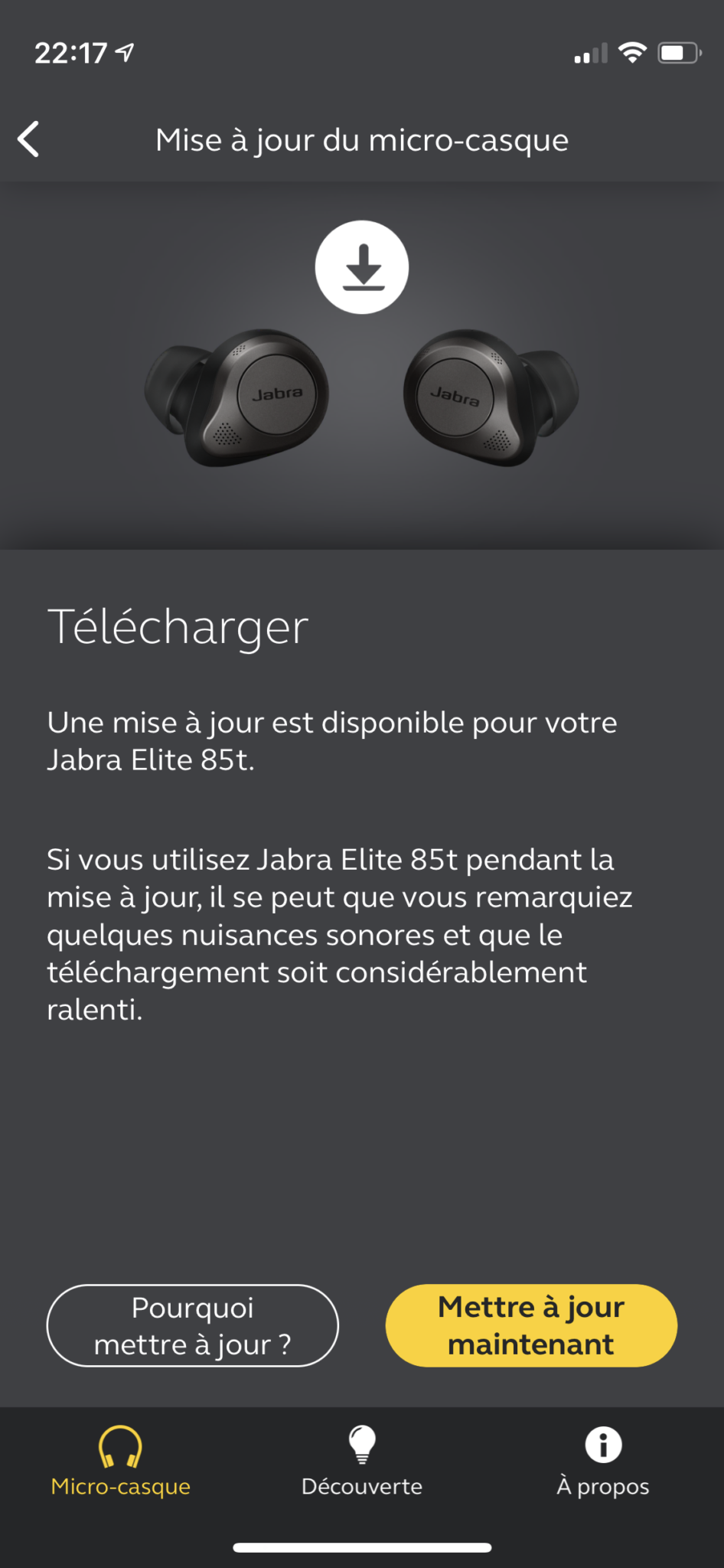Screen dimensions: 724x1568
Task: Go back from the headset update screen
Action: 28,139
